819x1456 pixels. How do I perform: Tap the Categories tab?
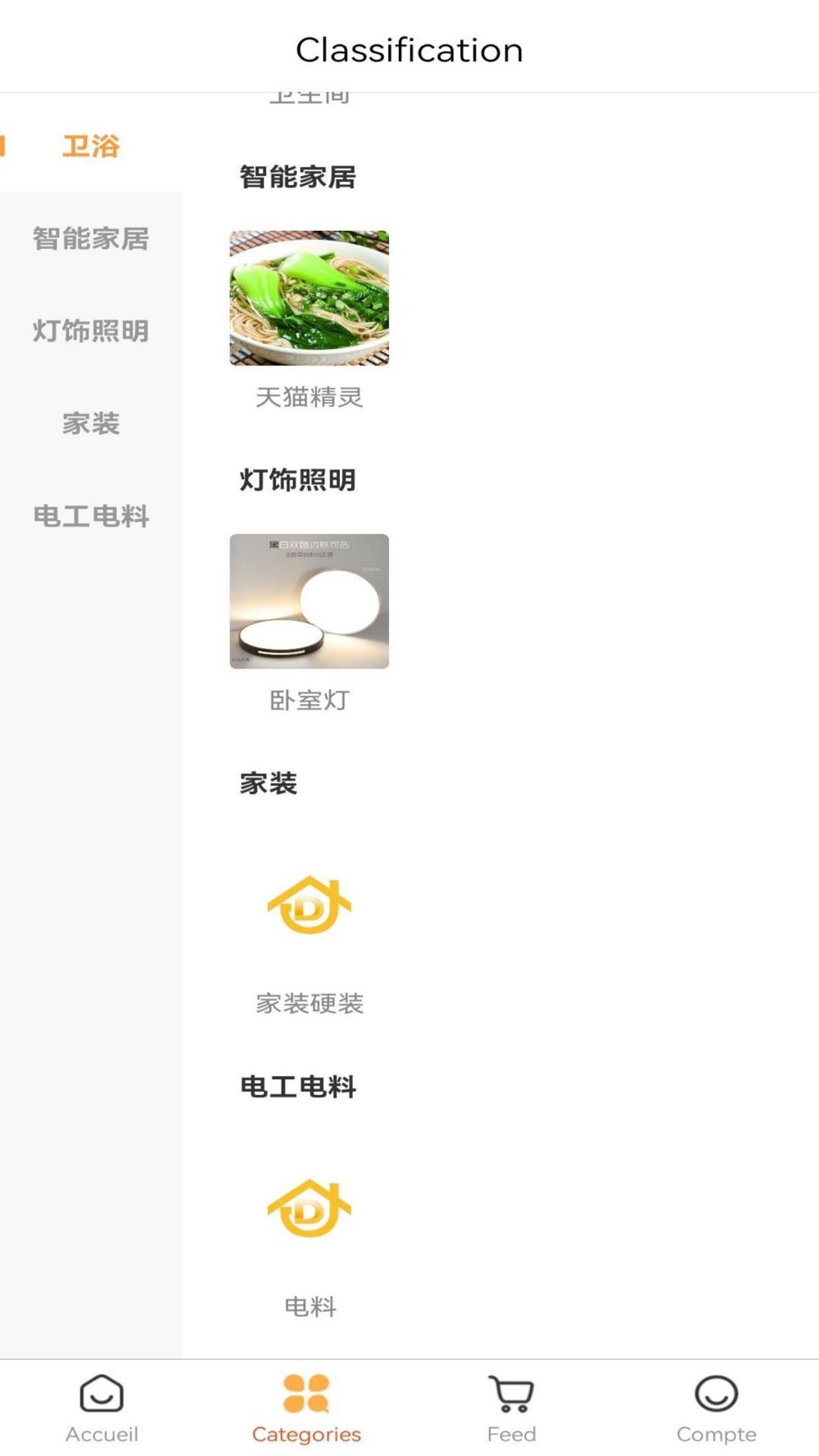pyautogui.click(x=306, y=1409)
